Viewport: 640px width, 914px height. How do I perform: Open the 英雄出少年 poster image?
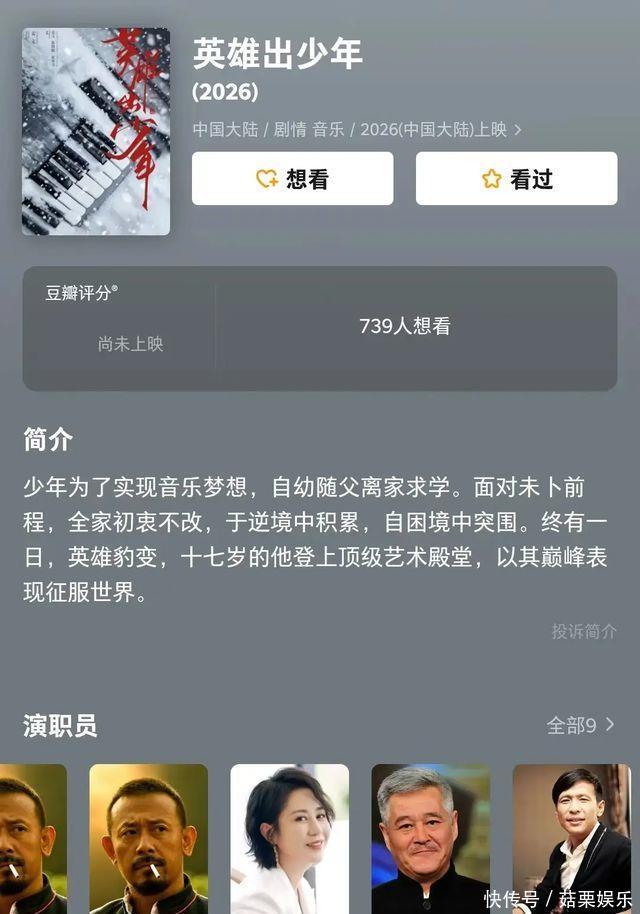click(96, 131)
